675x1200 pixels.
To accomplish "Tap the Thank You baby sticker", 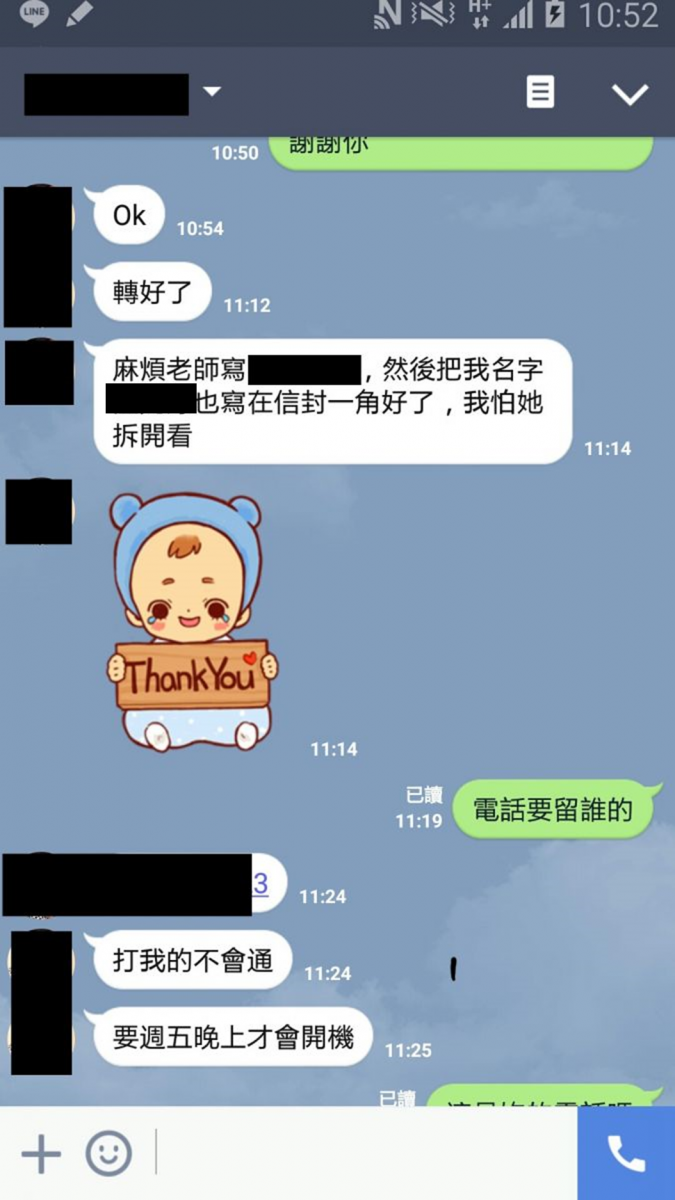I will click(x=190, y=621).
